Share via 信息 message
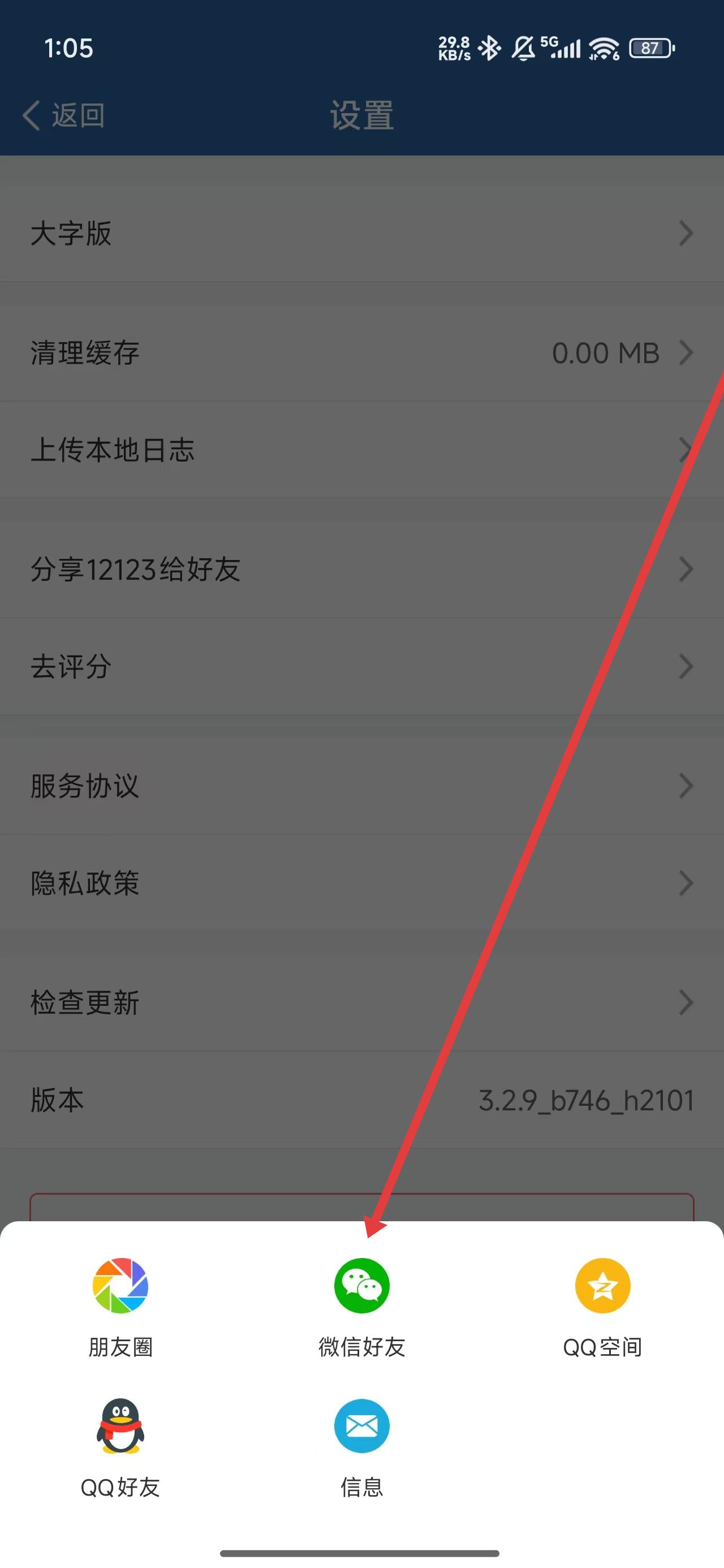 pyautogui.click(x=361, y=1442)
